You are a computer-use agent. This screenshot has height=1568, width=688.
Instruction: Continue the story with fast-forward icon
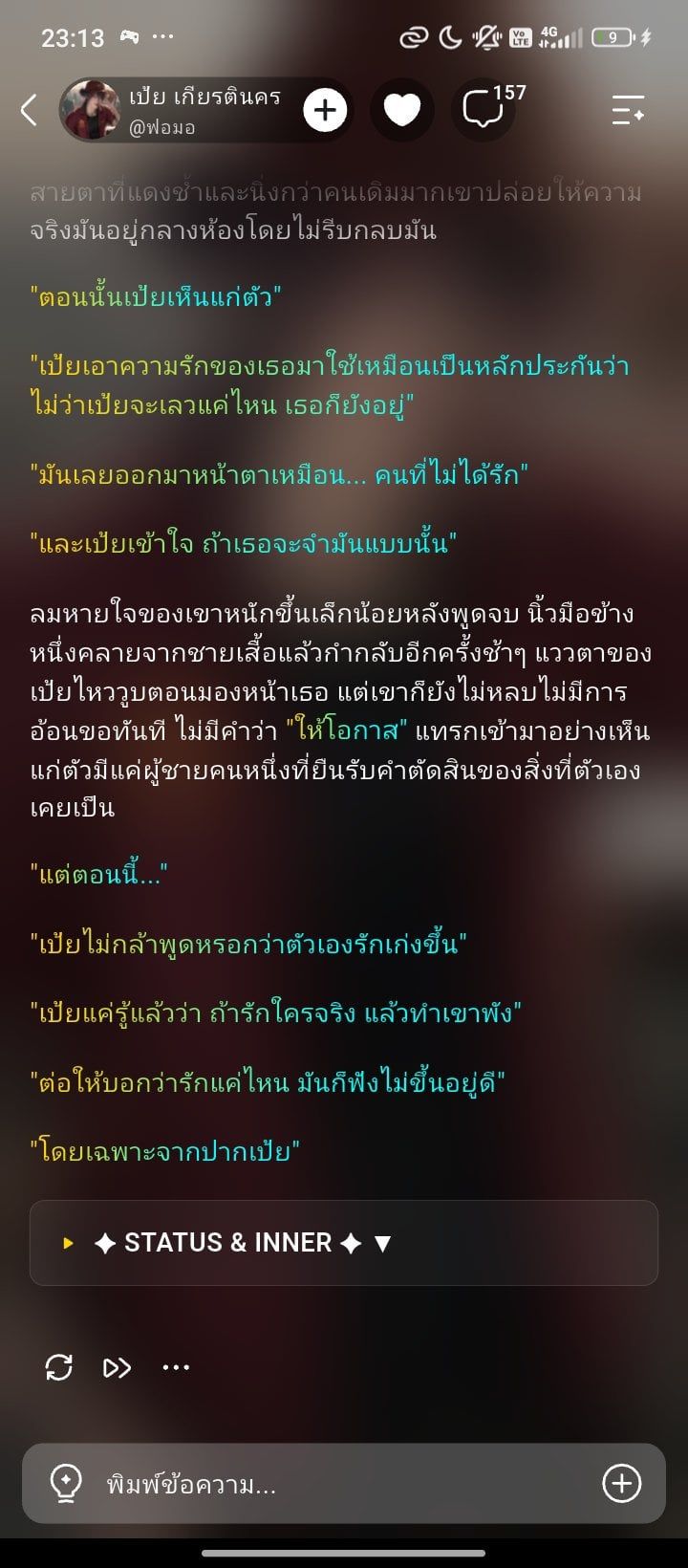click(x=117, y=1368)
